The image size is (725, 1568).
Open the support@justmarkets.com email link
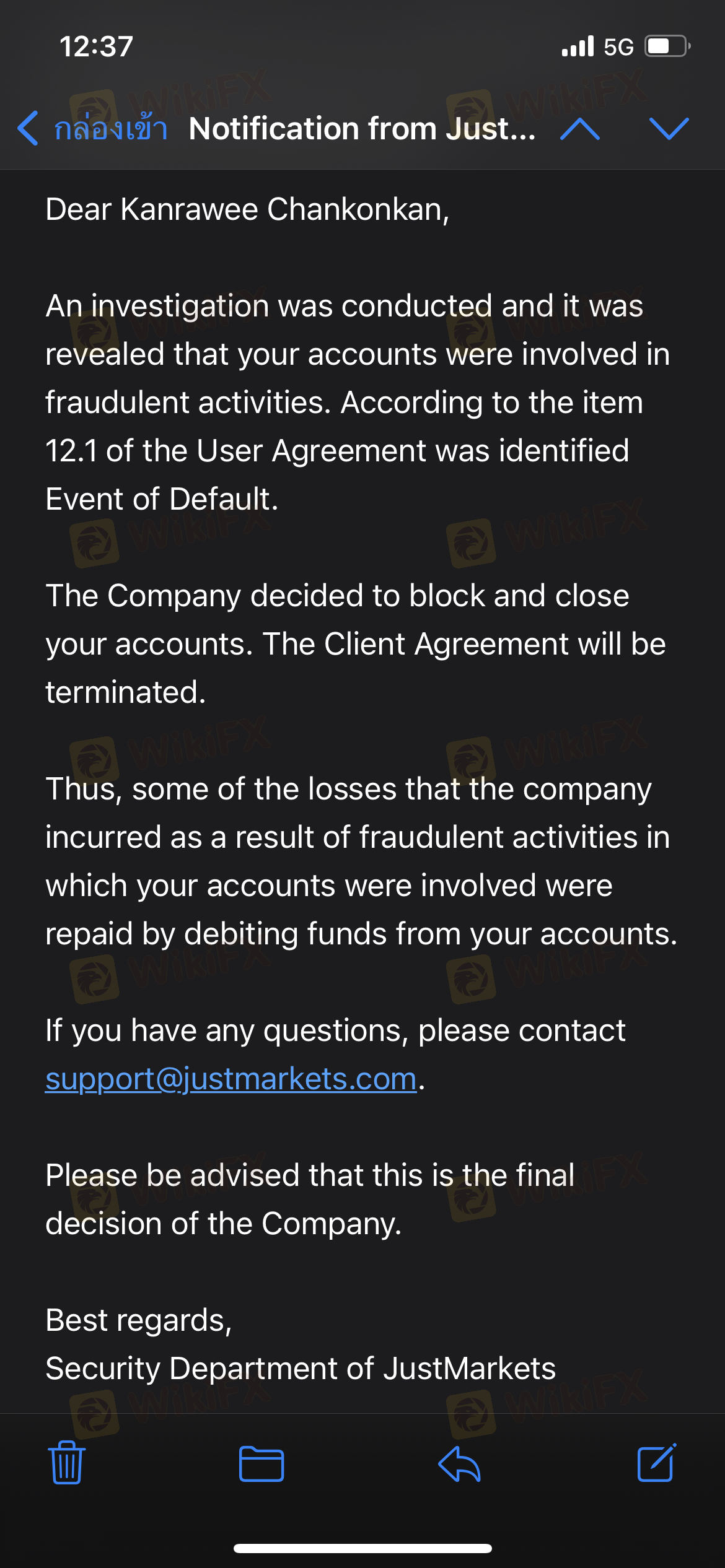click(x=231, y=1079)
